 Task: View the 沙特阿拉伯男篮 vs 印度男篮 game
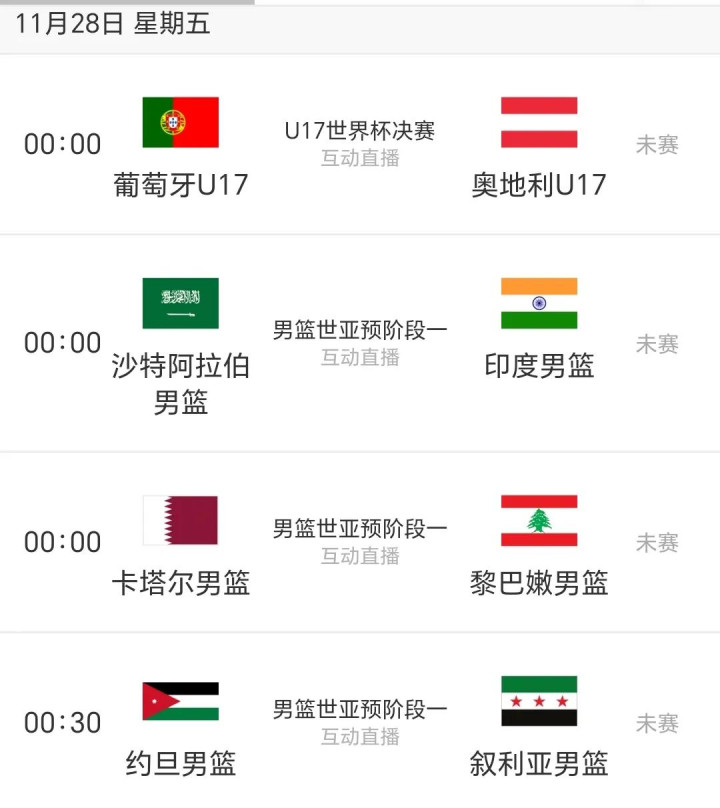pyautogui.click(x=360, y=343)
